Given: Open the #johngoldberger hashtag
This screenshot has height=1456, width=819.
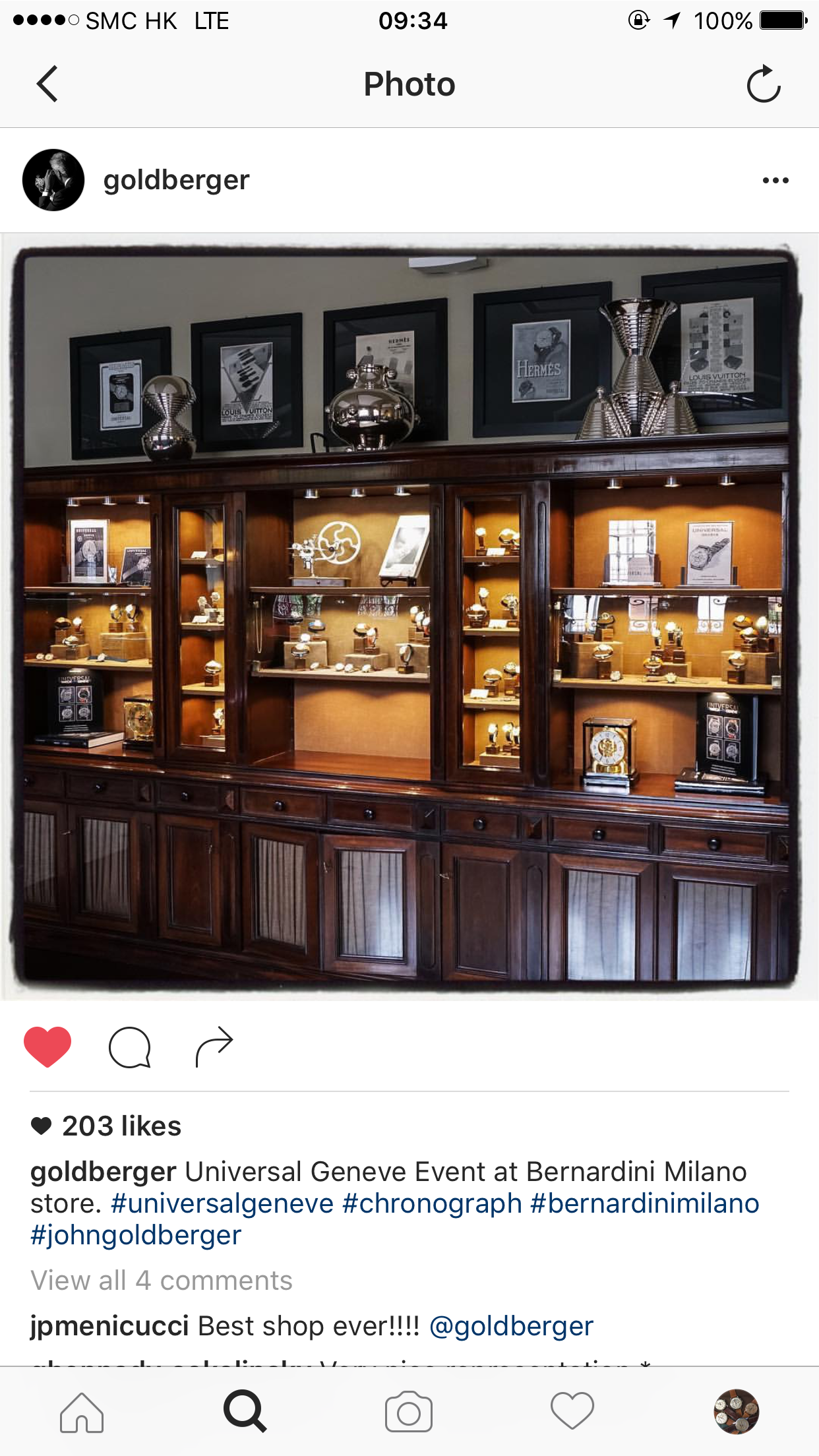Looking at the screenshot, I should [x=136, y=1235].
